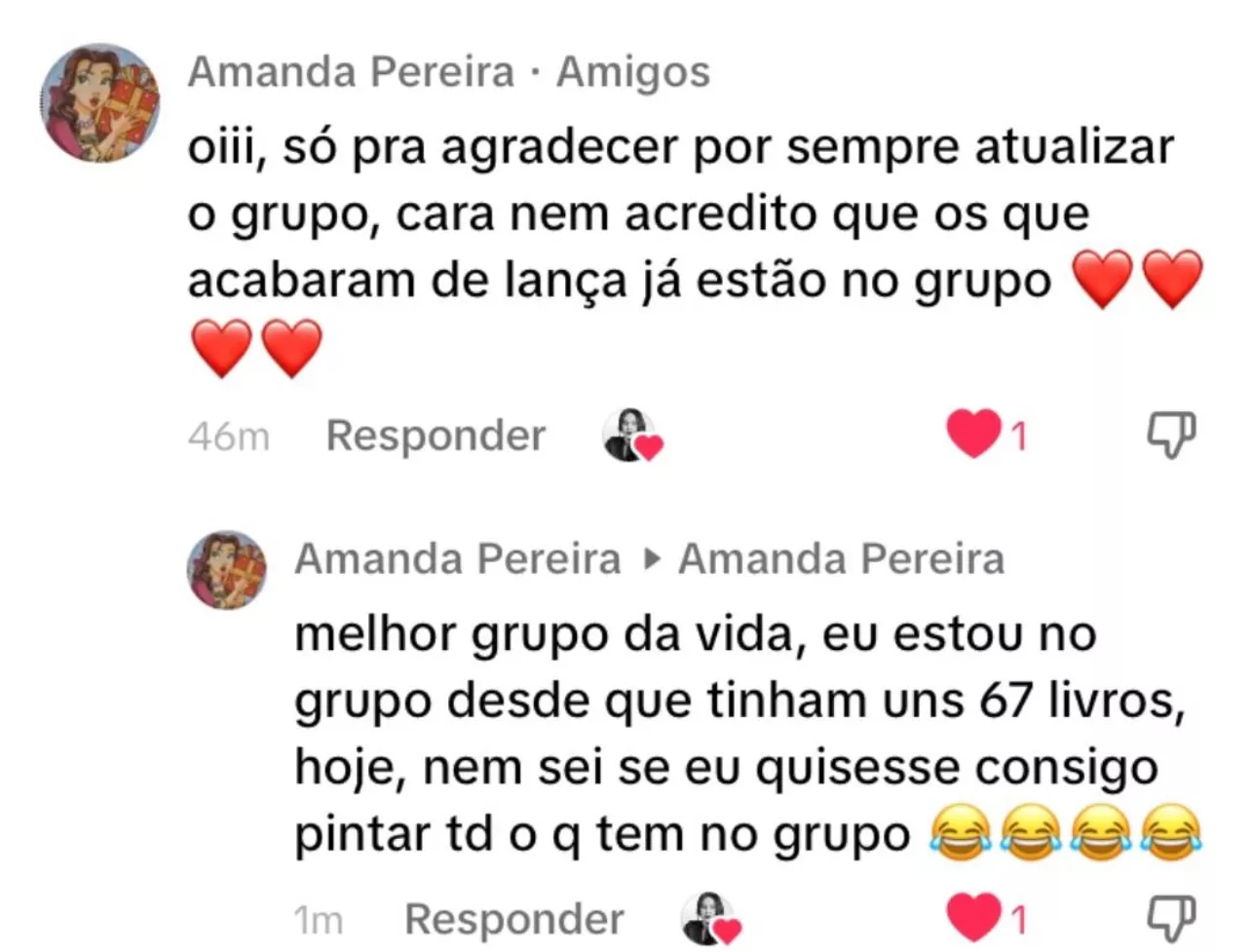Dislike the comment posted 46m ago
Viewport: 1251px width, 952px height.
point(1171,435)
